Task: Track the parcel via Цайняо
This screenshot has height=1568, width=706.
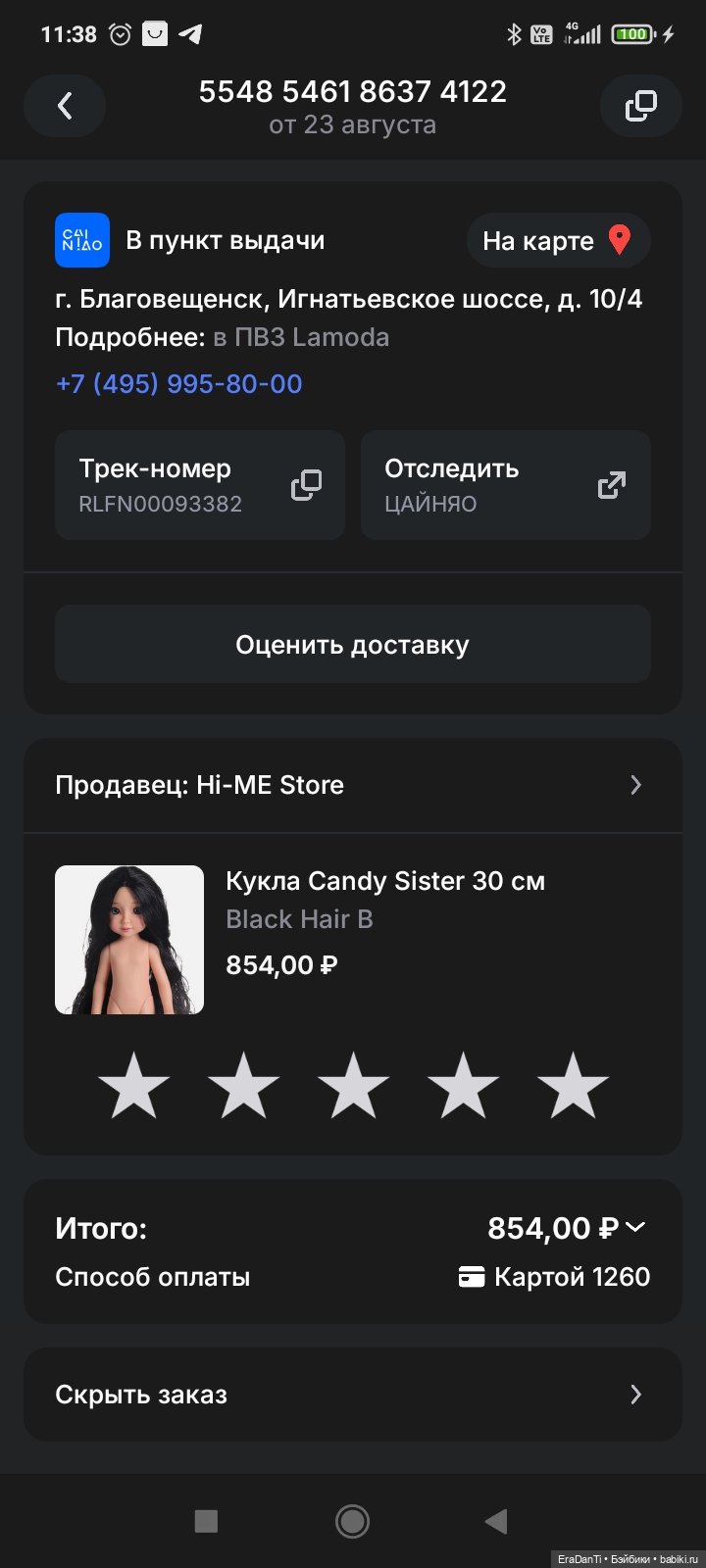Action: (x=505, y=485)
